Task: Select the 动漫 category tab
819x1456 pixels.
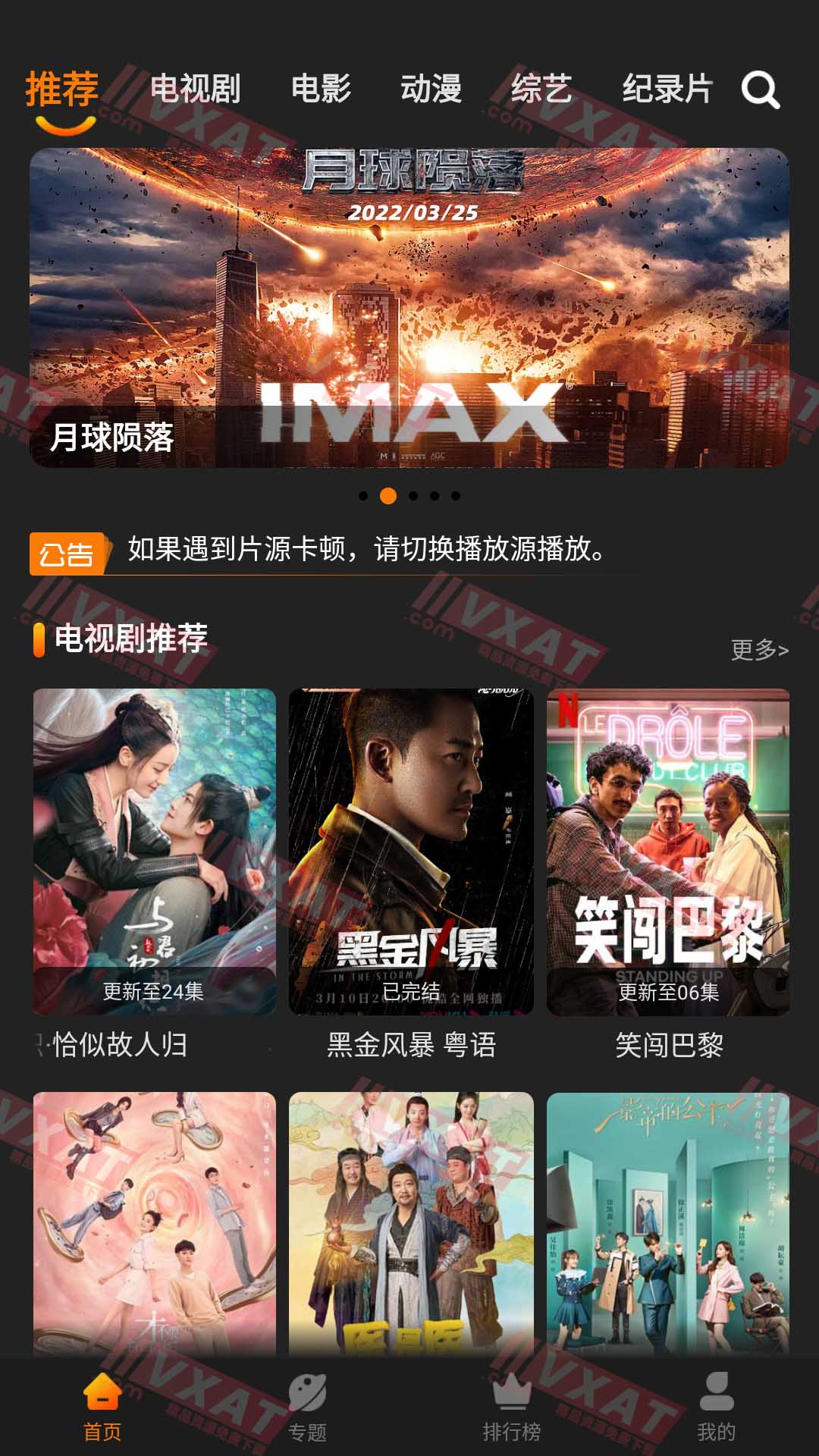Action: 431,89
